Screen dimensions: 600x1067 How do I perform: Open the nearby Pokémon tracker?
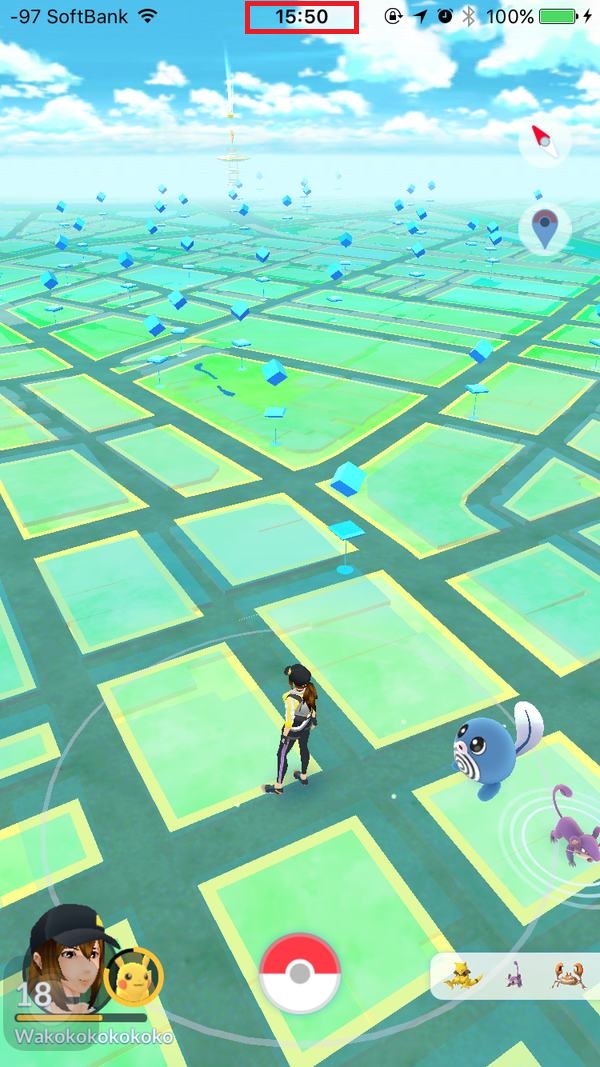coord(515,975)
